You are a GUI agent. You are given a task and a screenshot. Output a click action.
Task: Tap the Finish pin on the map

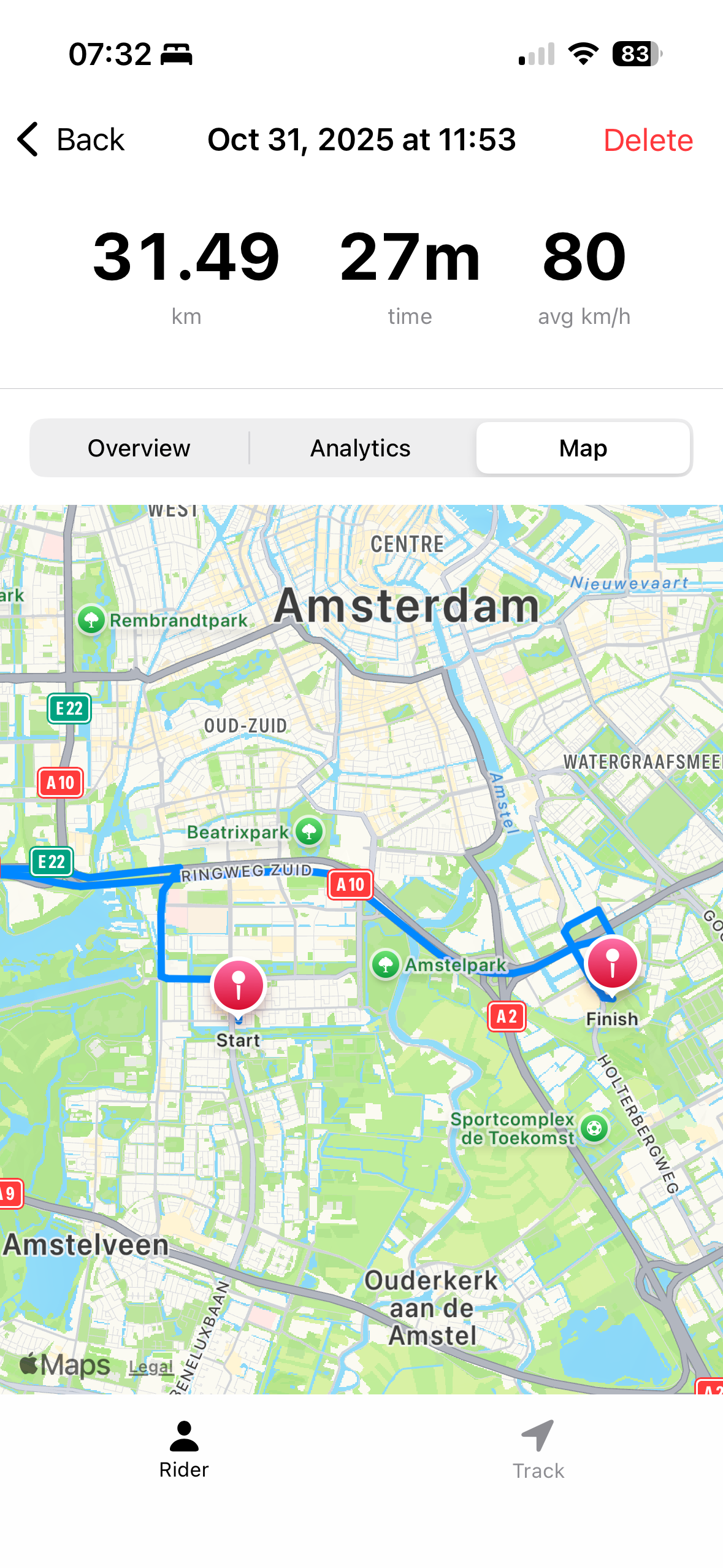click(x=612, y=963)
